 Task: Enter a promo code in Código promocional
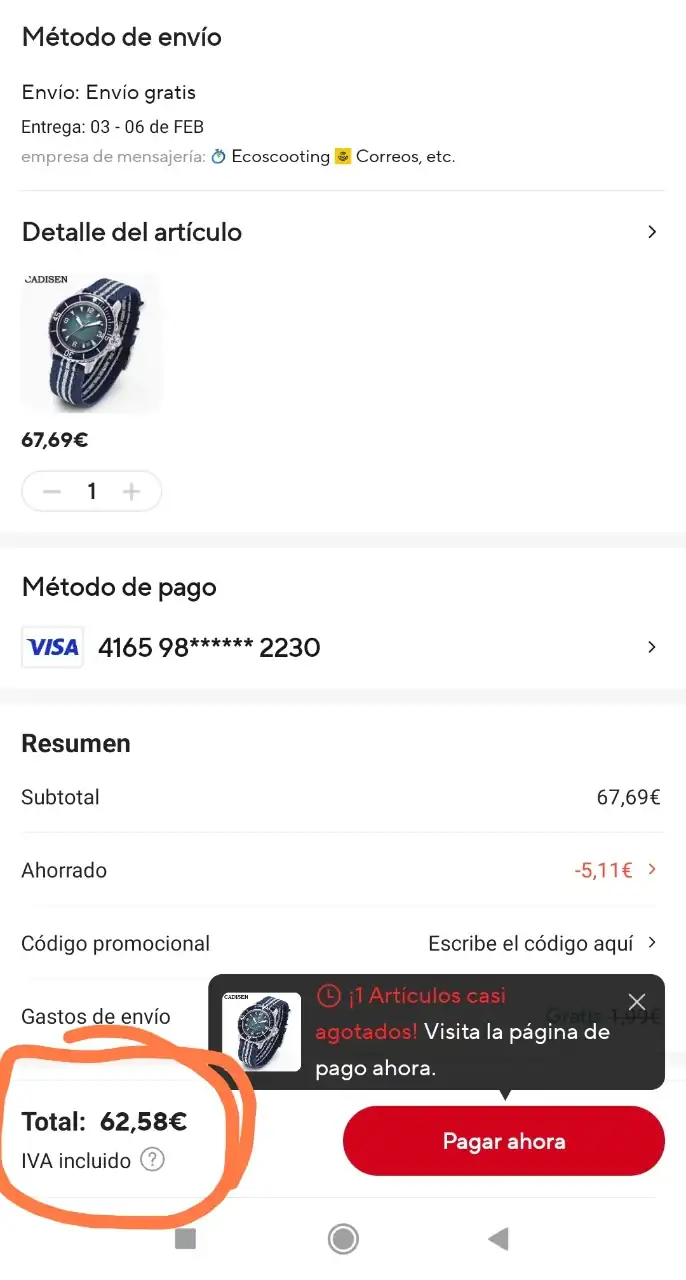coord(540,943)
